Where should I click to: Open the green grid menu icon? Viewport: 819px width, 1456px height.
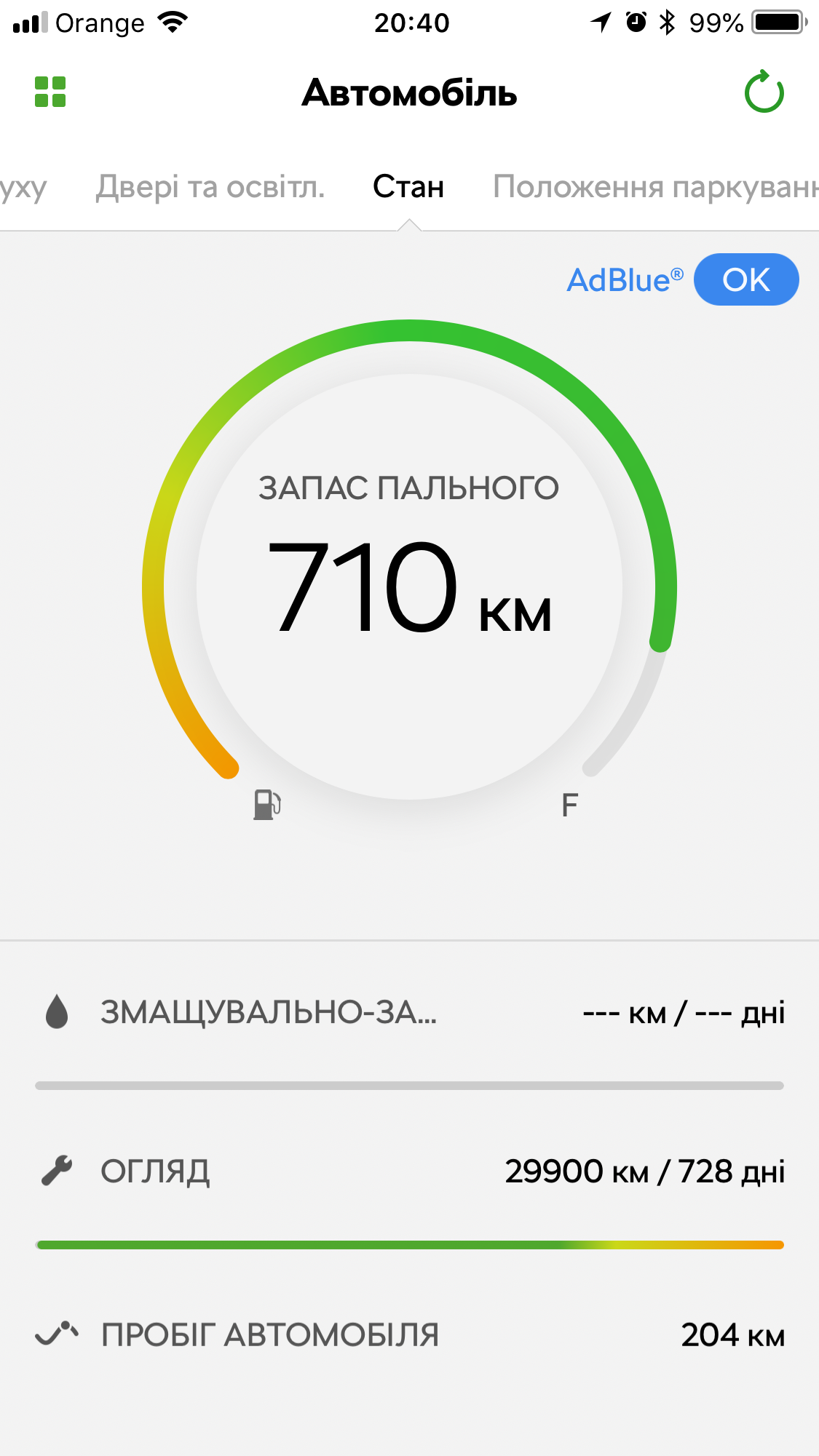click(x=50, y=92)
